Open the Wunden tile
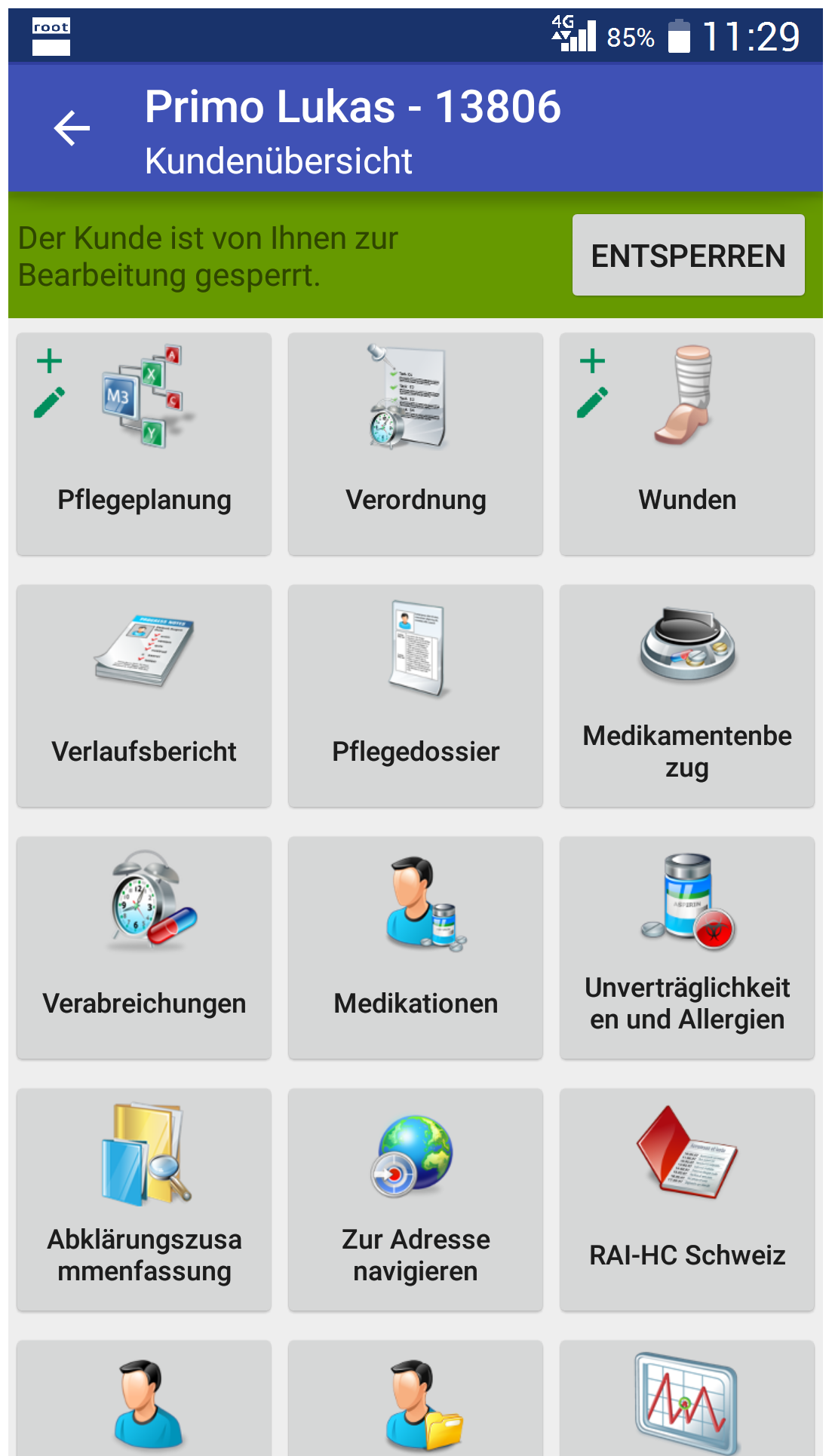Screen dimensions: 832x1456 687,444
